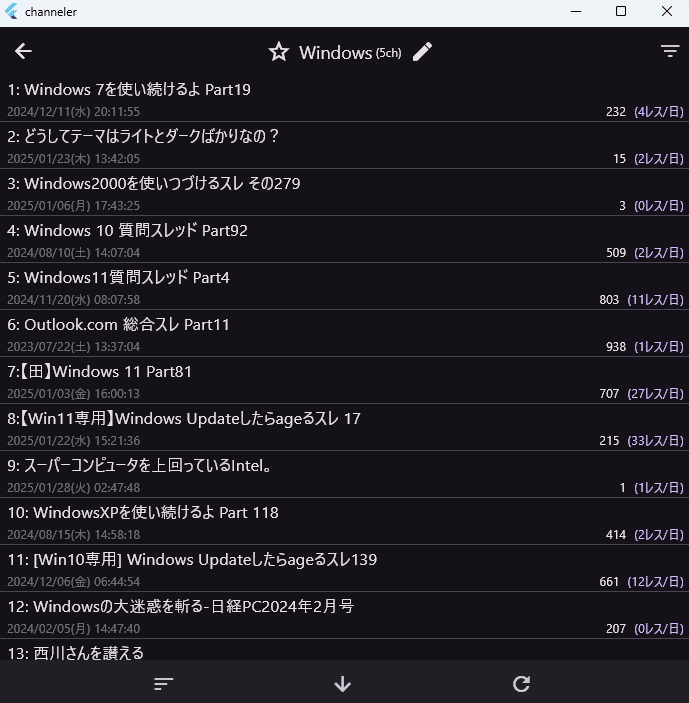Open thread Windows11質問スレッド Part4

tap(119, 278)
